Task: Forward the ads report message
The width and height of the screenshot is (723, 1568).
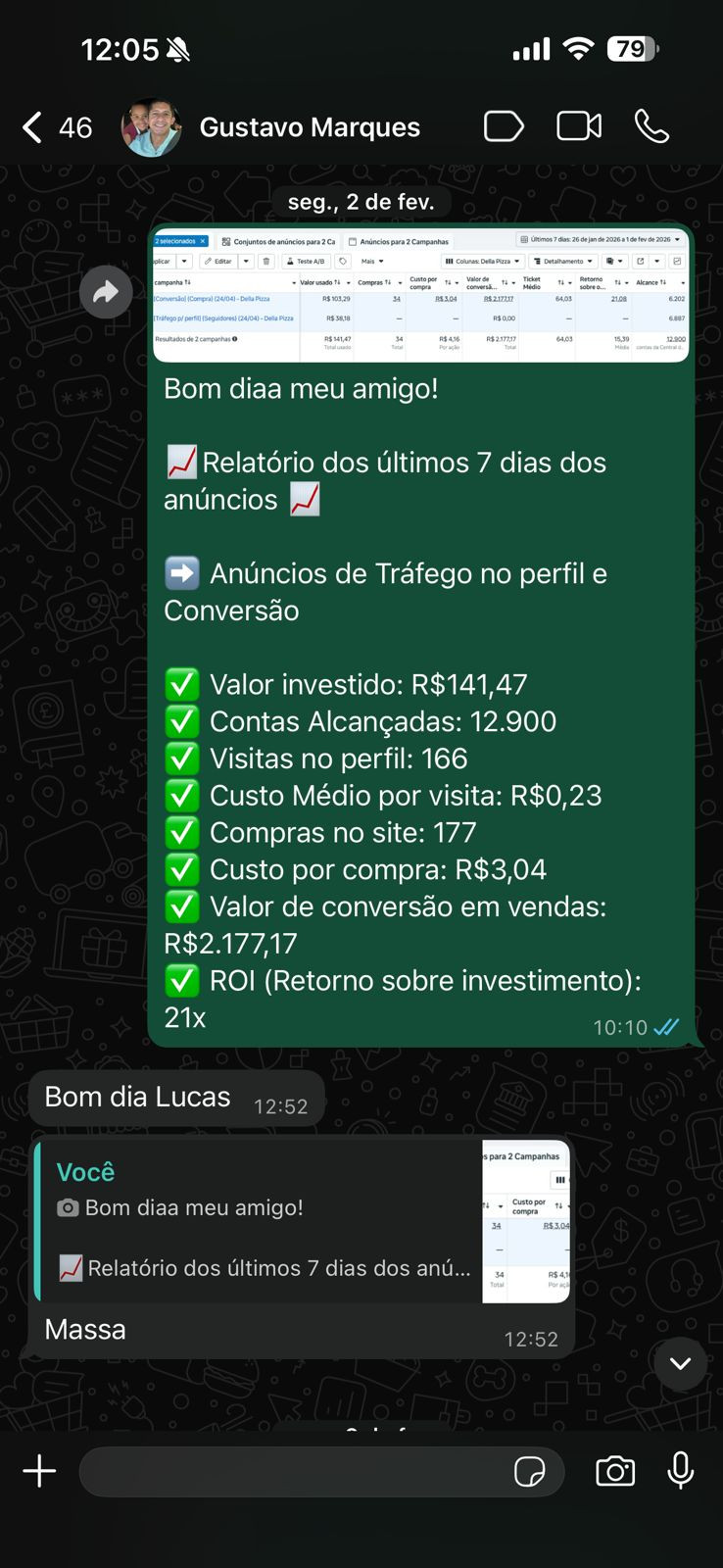Action: click(x=106, y=291)
